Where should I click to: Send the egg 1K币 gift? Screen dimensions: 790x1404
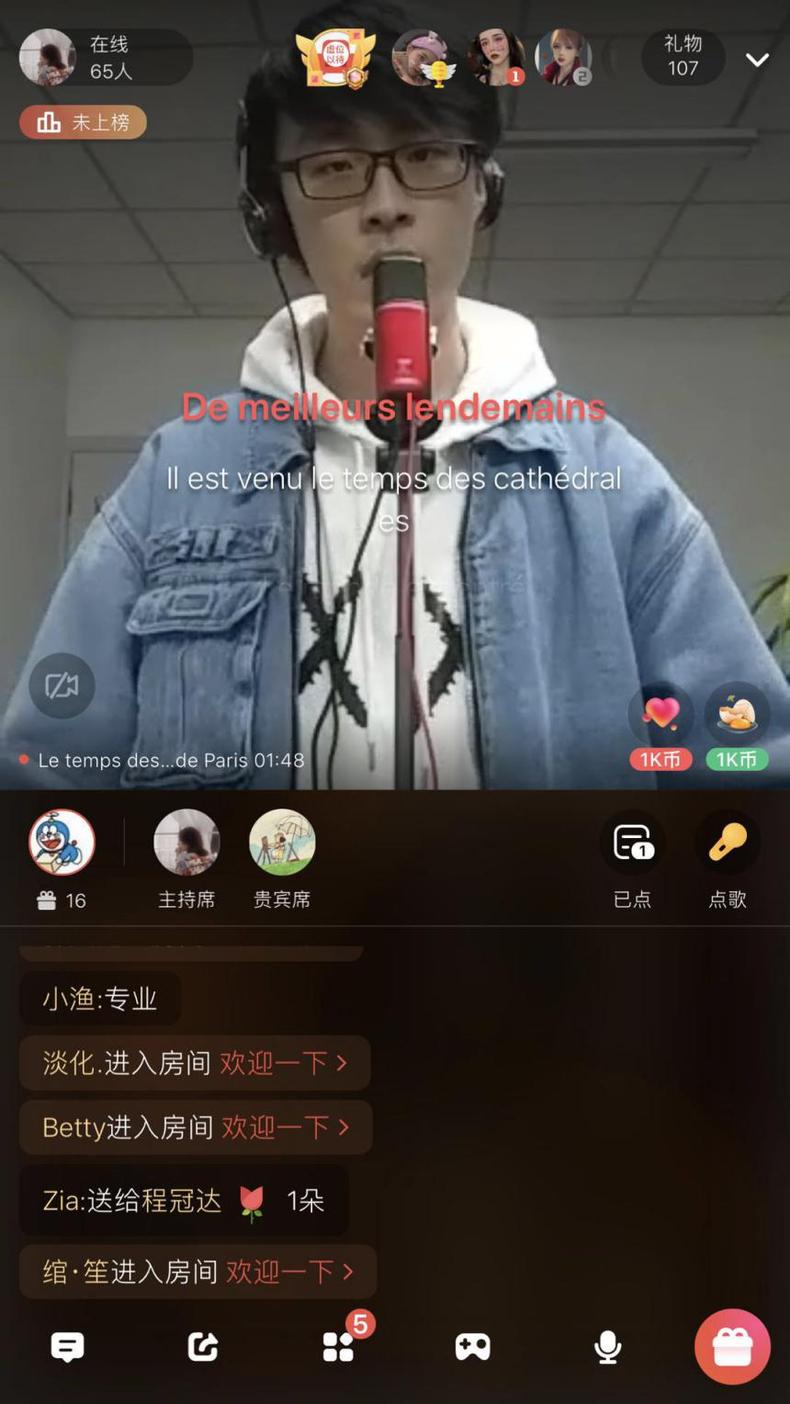737,715
